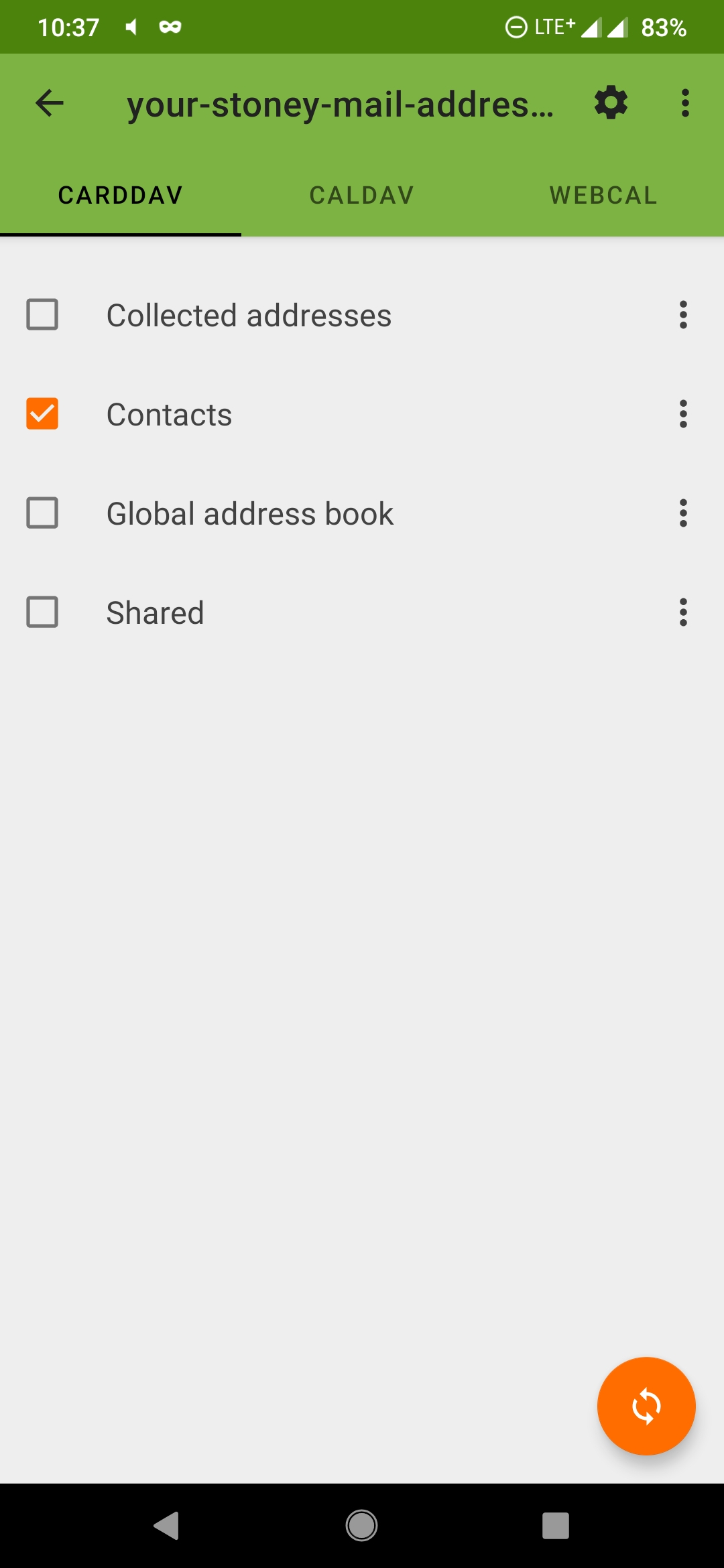Check the Global address book box
Screen dimensions: 724x1568
pos(42,513)
